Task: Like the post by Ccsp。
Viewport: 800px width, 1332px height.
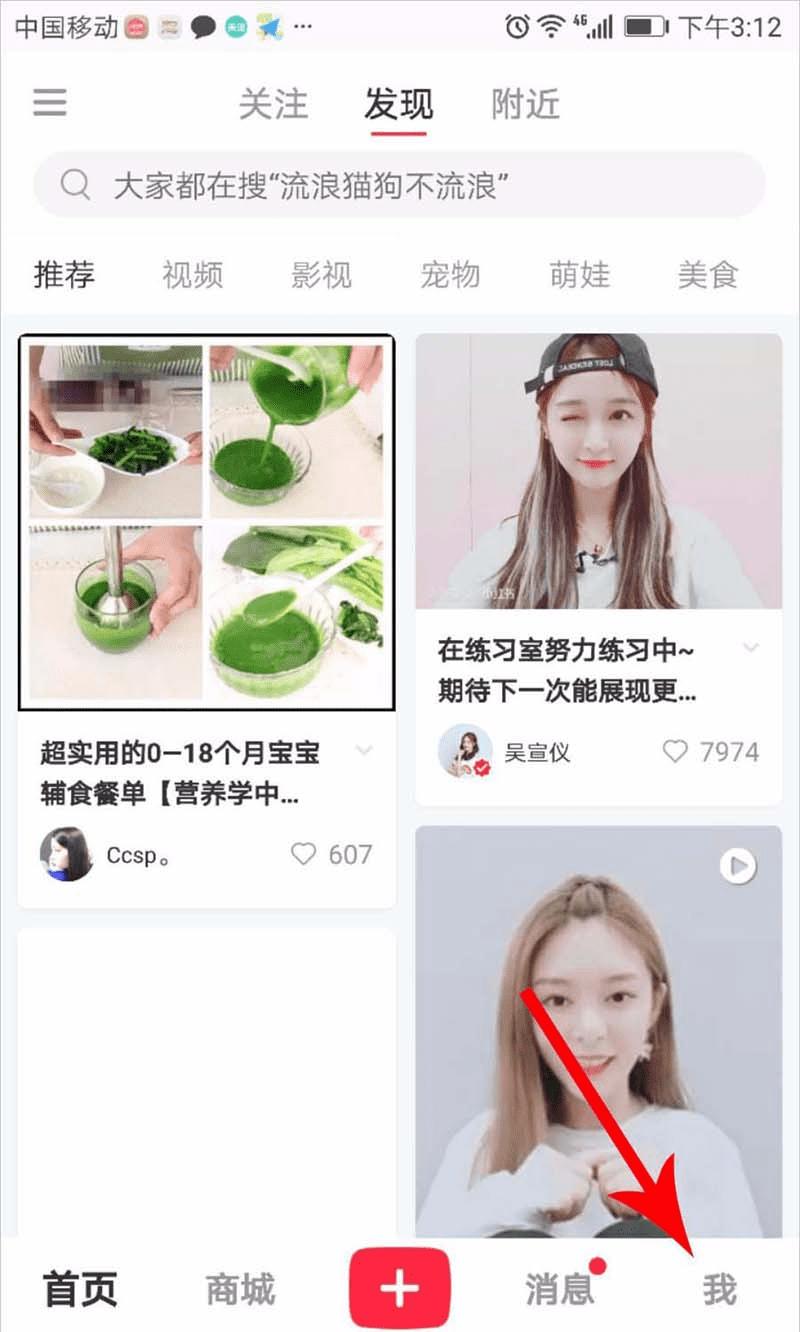Action: pos(303,854)
